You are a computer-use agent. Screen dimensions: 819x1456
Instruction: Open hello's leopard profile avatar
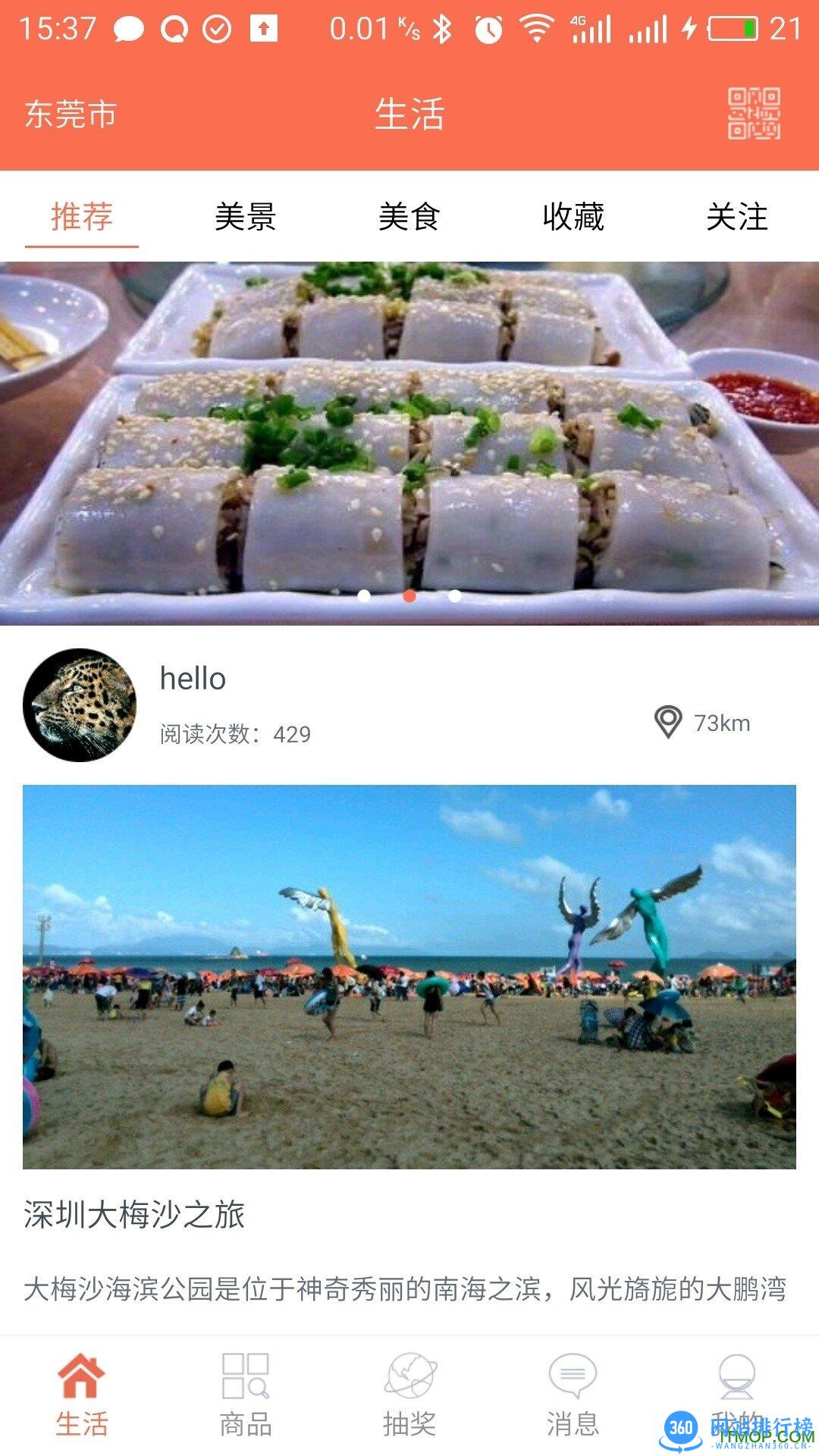(x=80, y=704)
